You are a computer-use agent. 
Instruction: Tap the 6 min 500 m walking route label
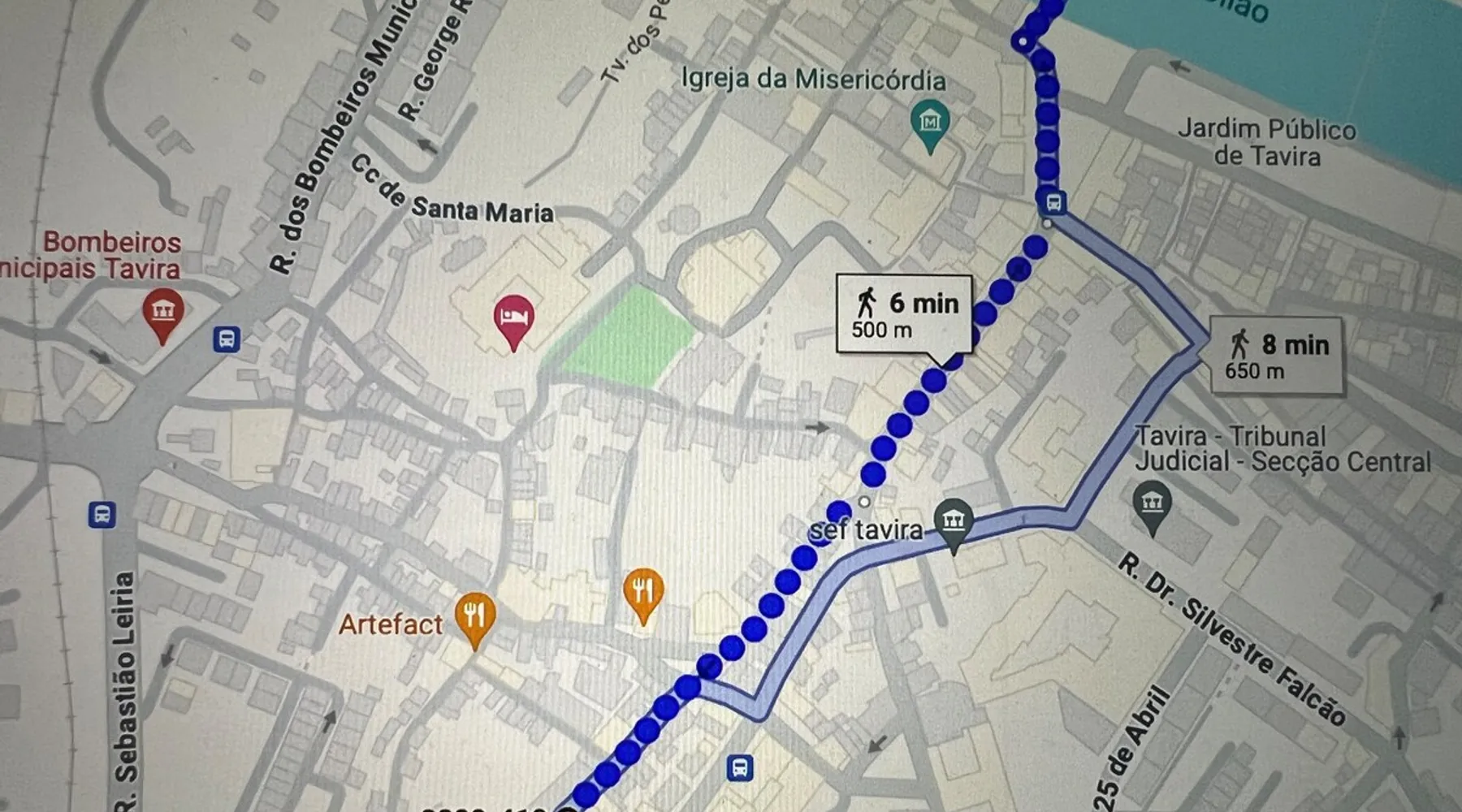905,314
